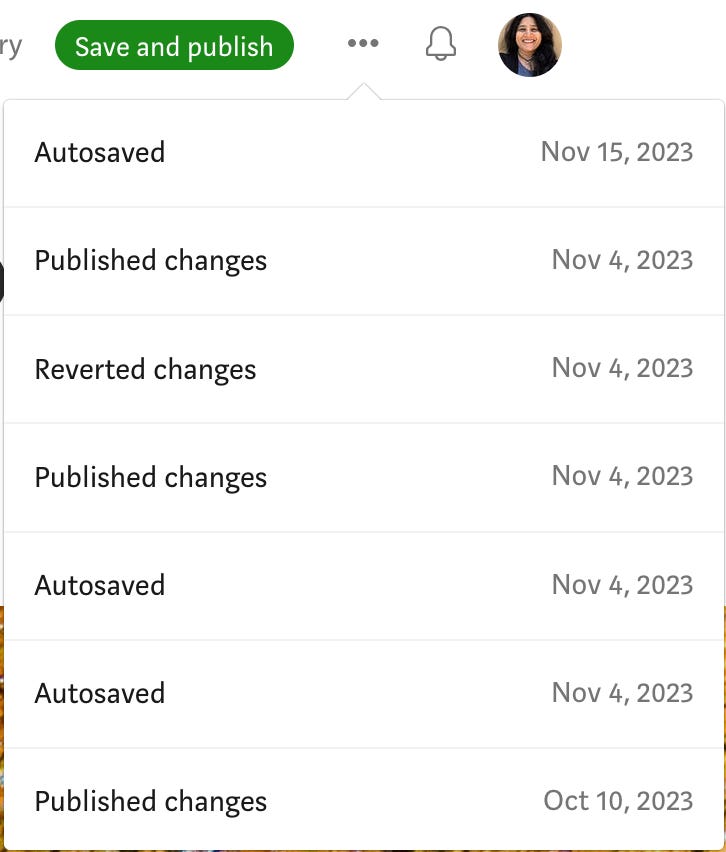Click the green Save and publish button
The height and width of the screenshot is (852, 726).
pyautogui.click(x=174, y=45)
